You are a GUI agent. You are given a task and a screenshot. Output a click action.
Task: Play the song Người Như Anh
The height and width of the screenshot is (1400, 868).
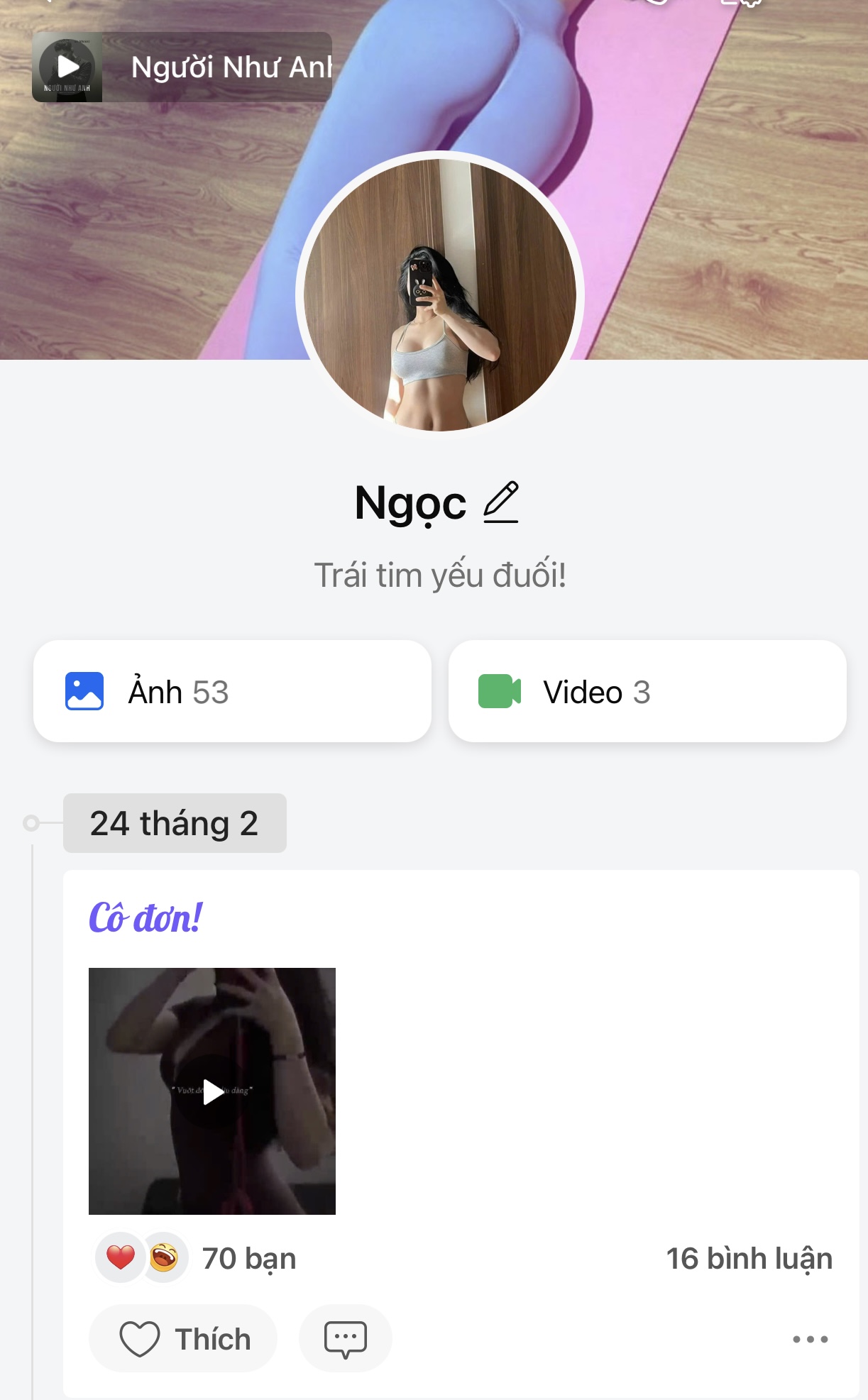(x=67, y=67)
